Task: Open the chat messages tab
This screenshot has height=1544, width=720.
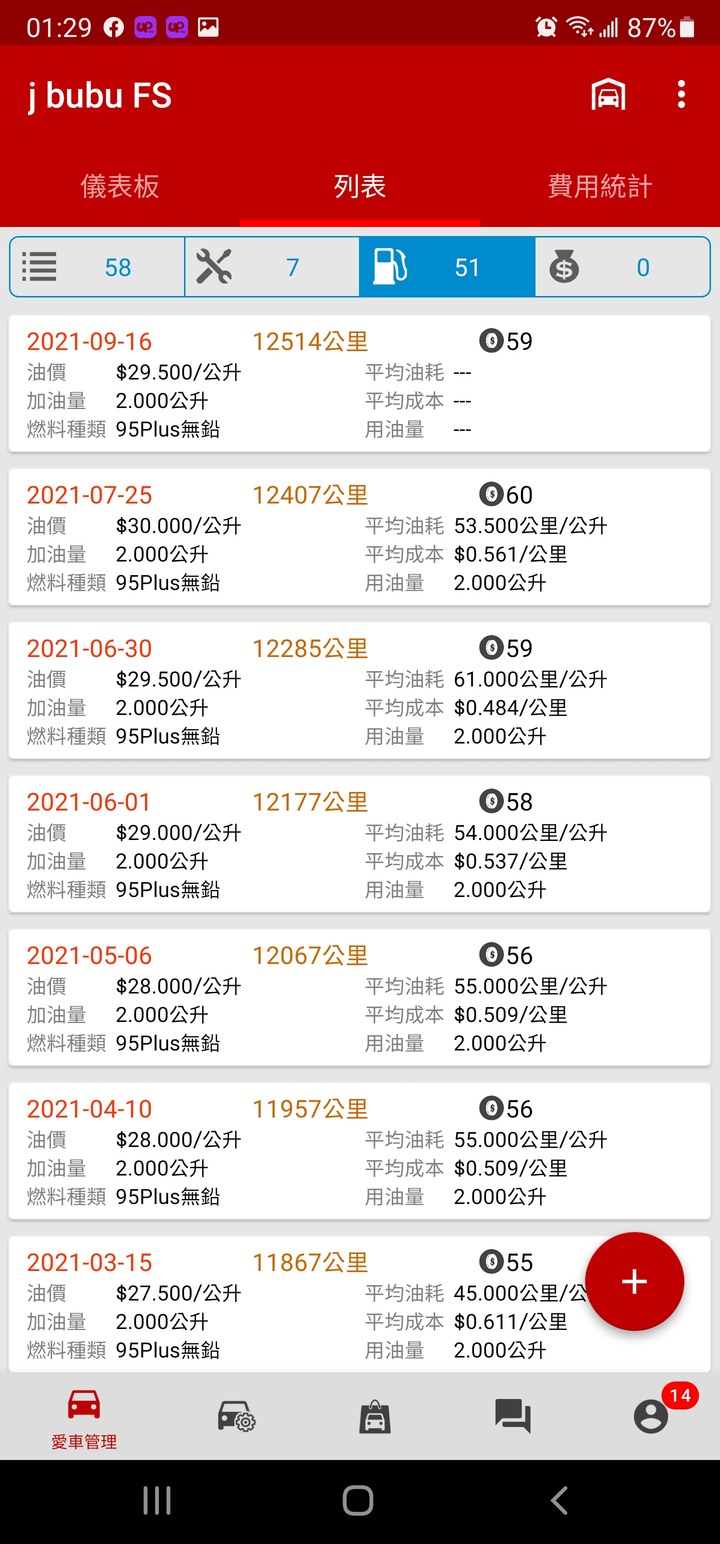Action: pyautogui.click(x=513, y=1416)
